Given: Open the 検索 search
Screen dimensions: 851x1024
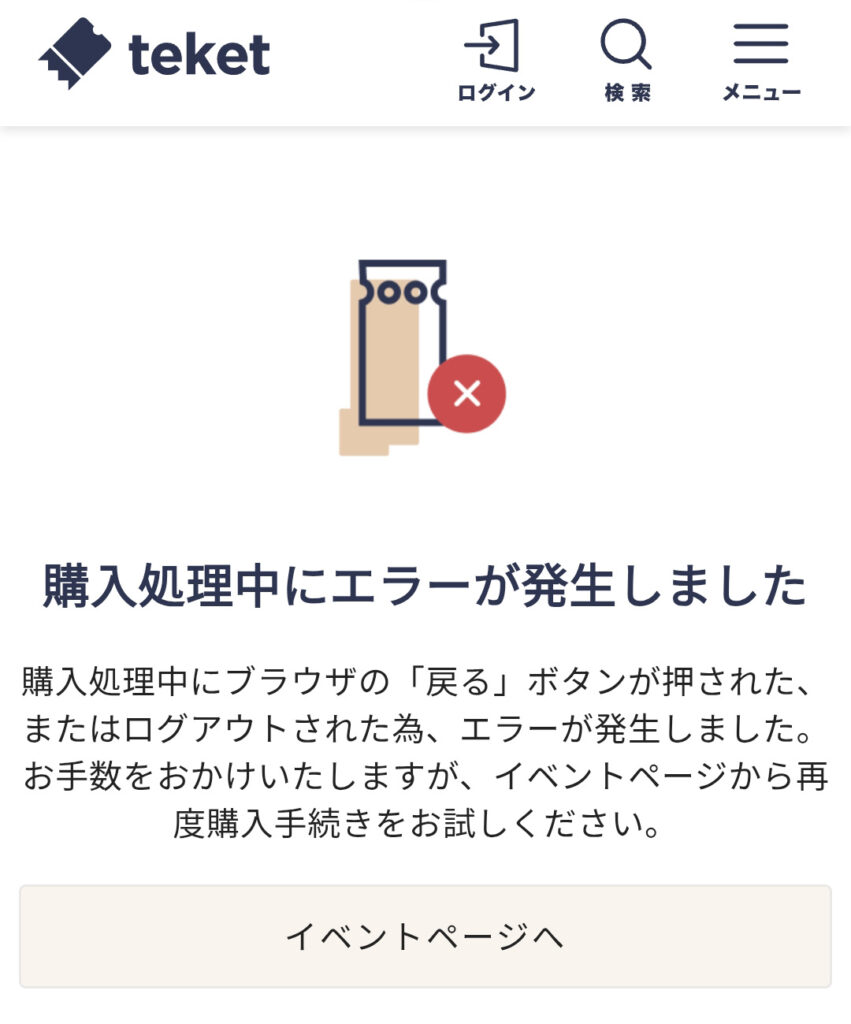Looking at the screenshot, I should coord(627,62).
